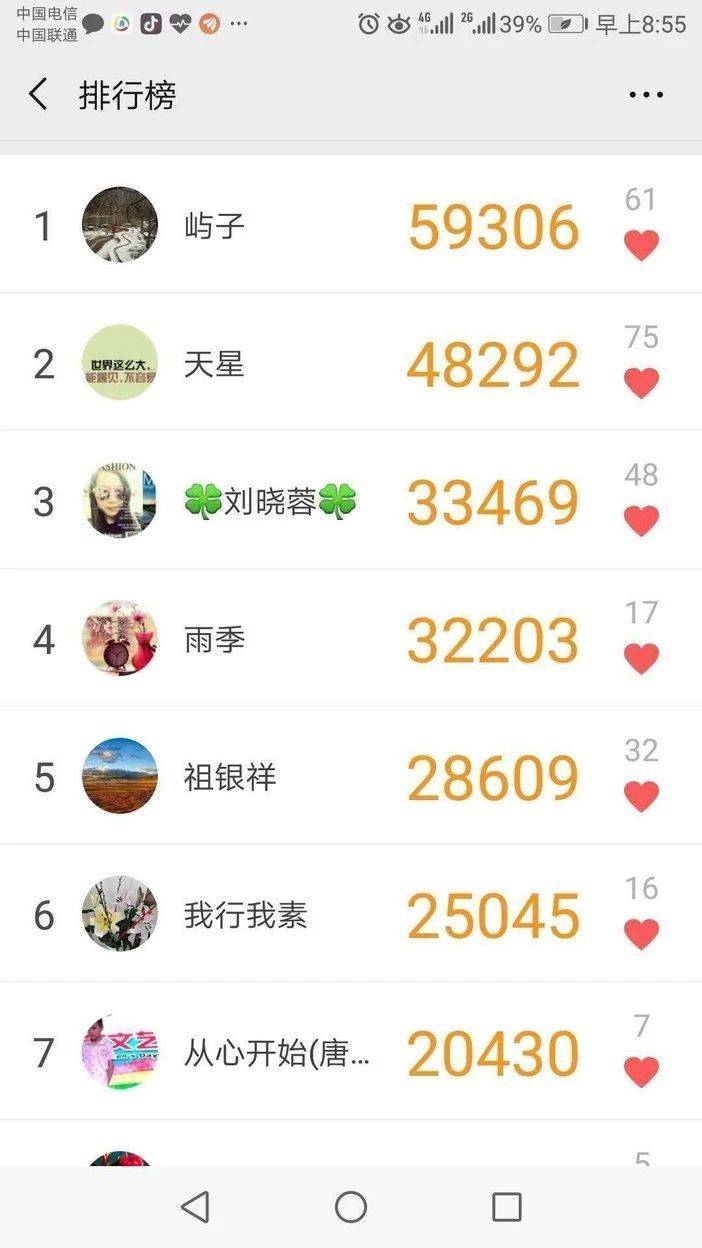Give 雨季 a like
The width and height of the screenshot is (702, 1248).
(x=641, y=659)
